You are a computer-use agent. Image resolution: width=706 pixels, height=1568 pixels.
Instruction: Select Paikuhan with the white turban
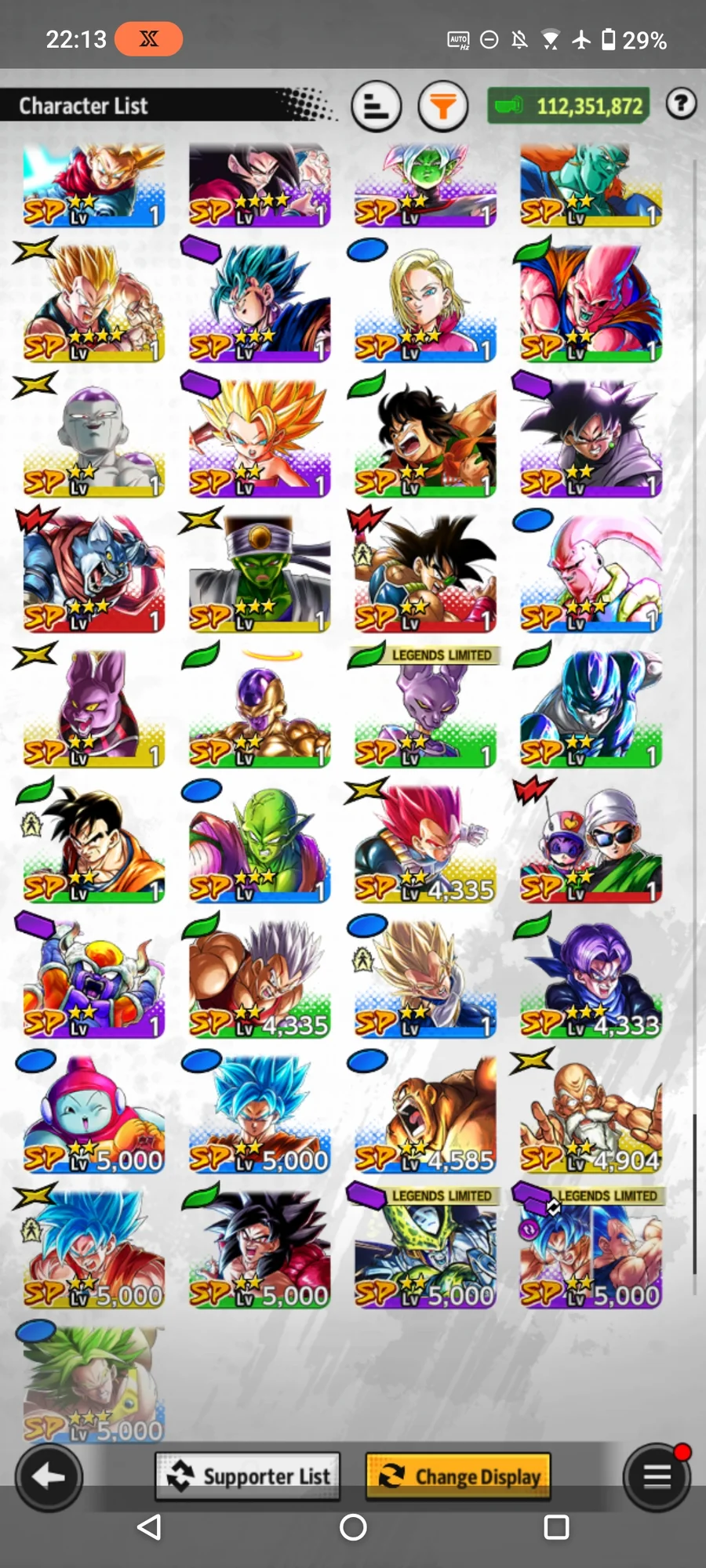(259, 574)
